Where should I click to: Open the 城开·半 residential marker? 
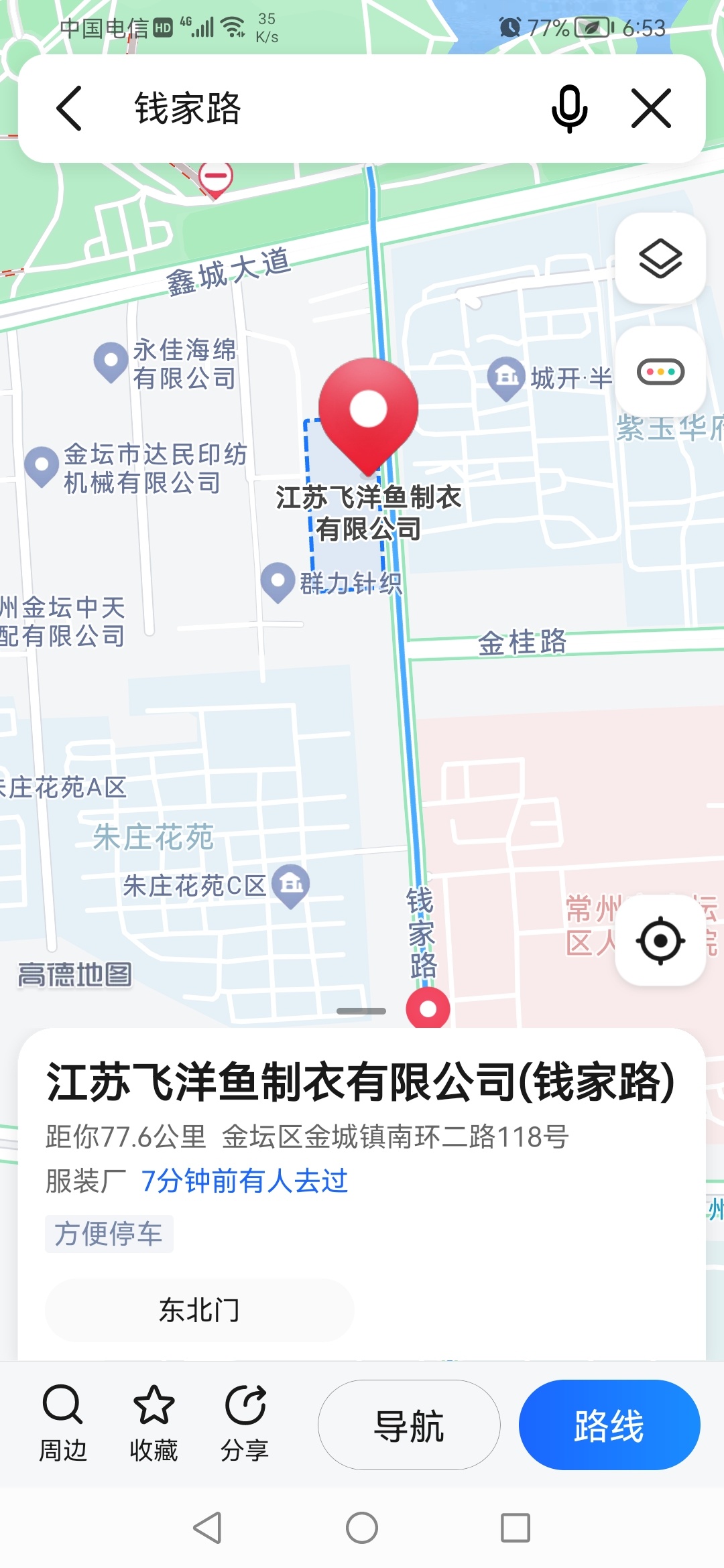point(507,377)
